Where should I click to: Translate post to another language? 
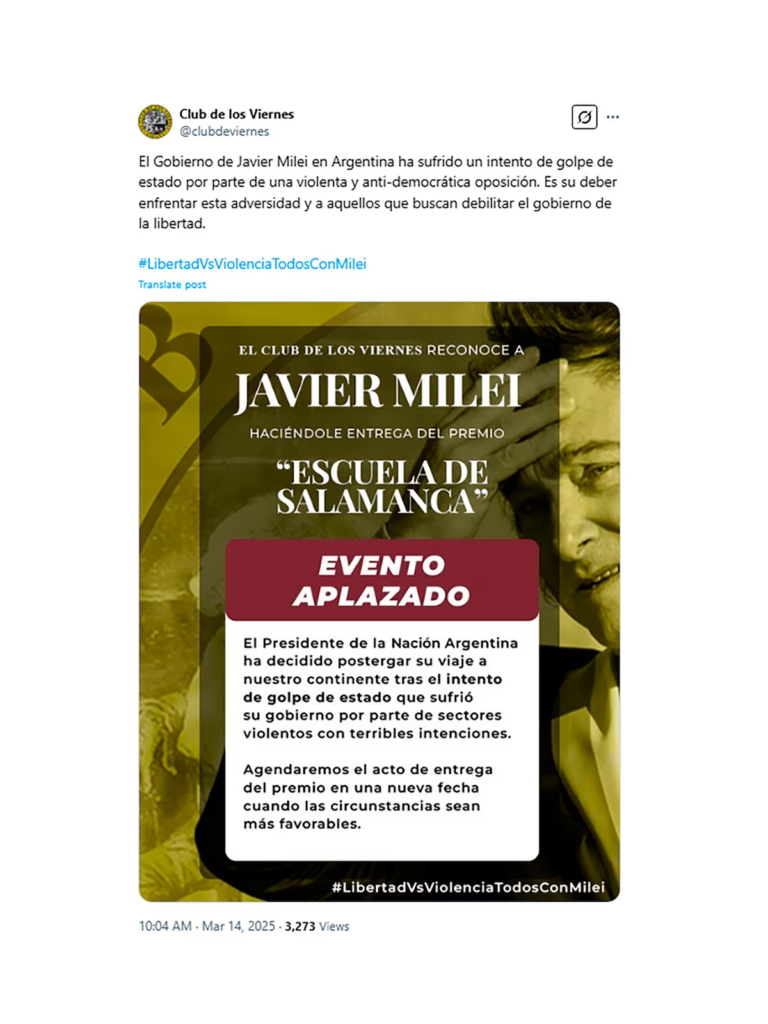coord(172,285)
